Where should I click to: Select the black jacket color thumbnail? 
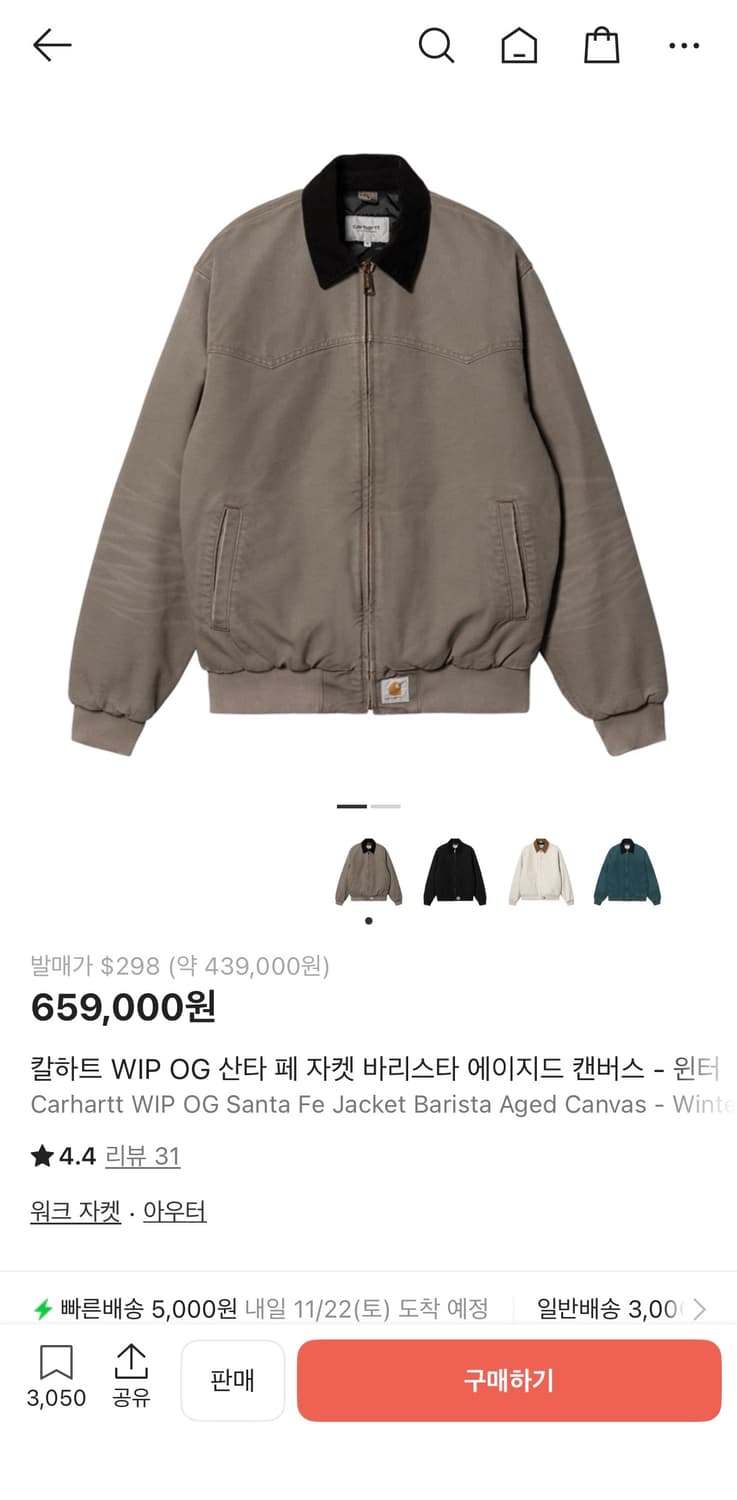454,869
